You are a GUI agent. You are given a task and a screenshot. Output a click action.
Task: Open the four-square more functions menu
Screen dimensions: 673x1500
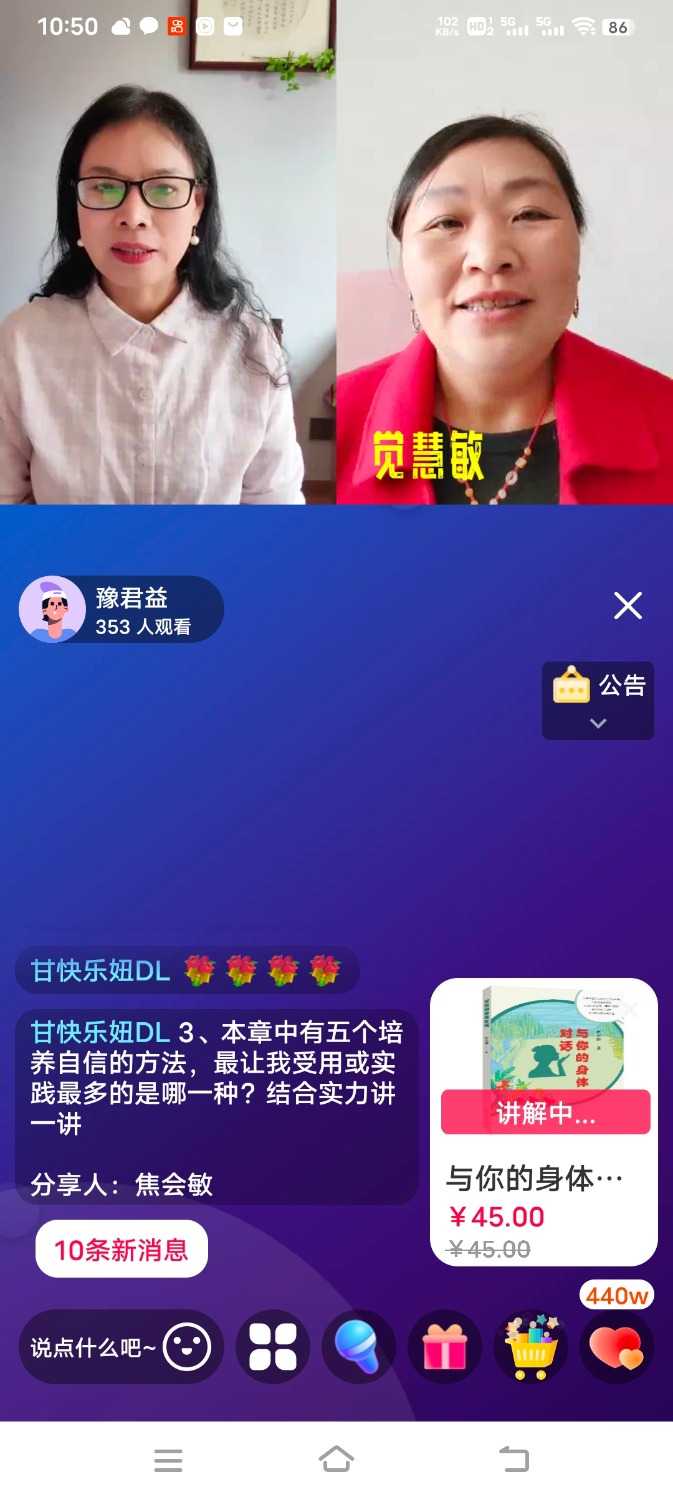272,1347
